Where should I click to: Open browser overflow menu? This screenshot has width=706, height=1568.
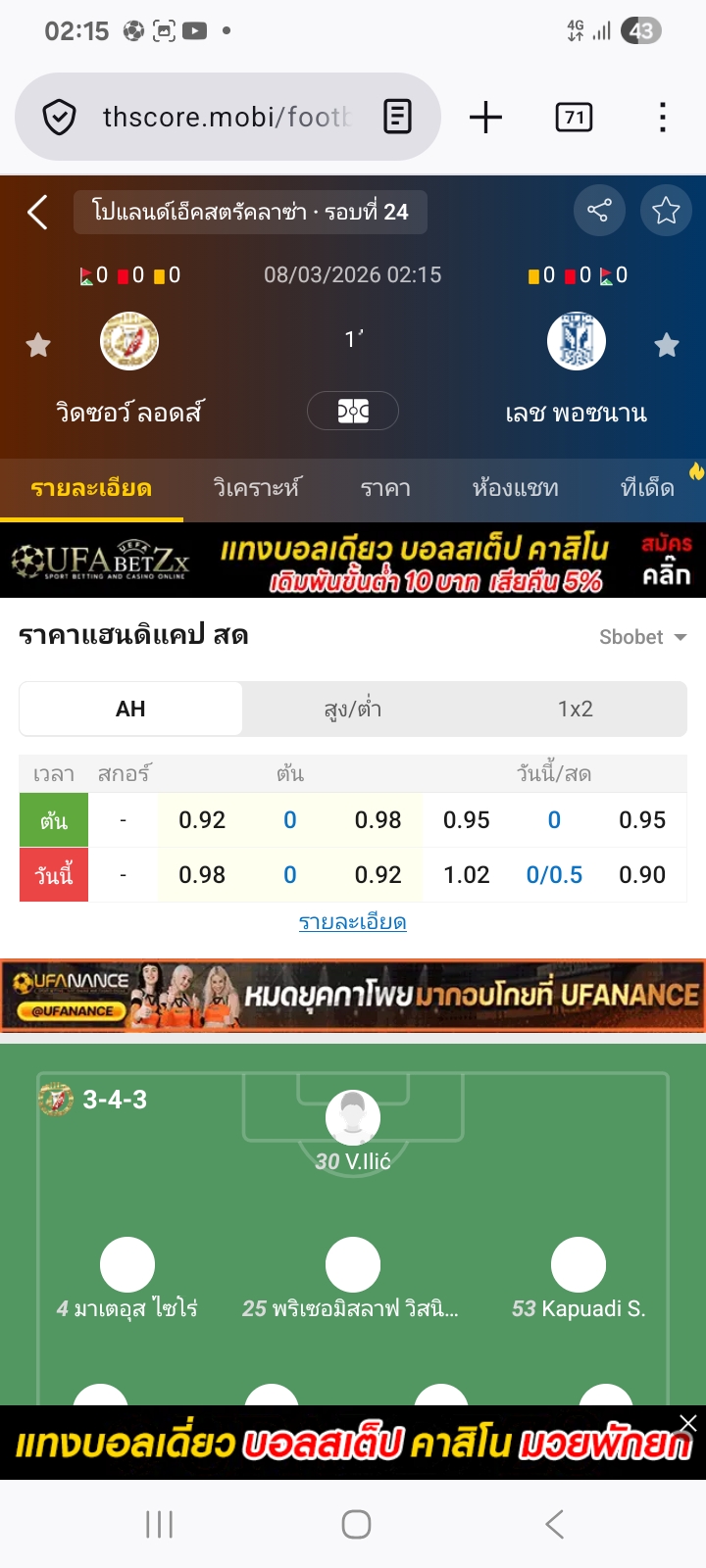click(663, 118)
